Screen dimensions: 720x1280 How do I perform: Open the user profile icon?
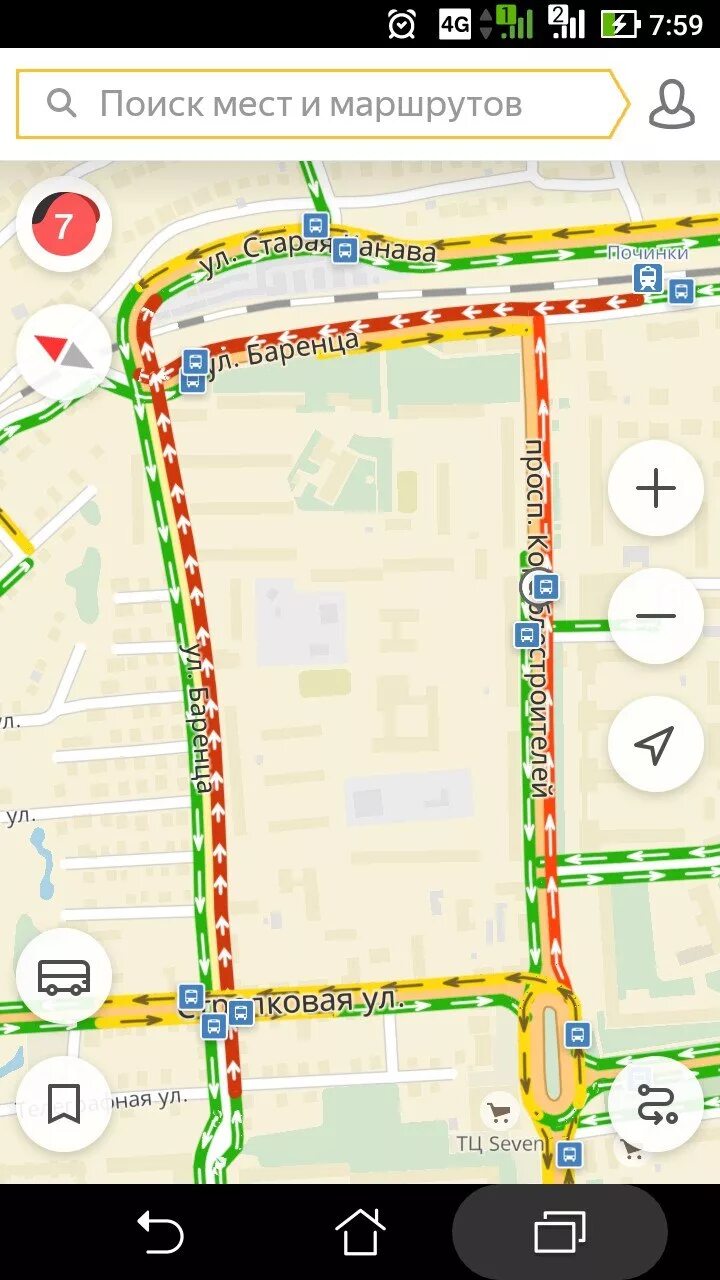click(x=671, y=104)
